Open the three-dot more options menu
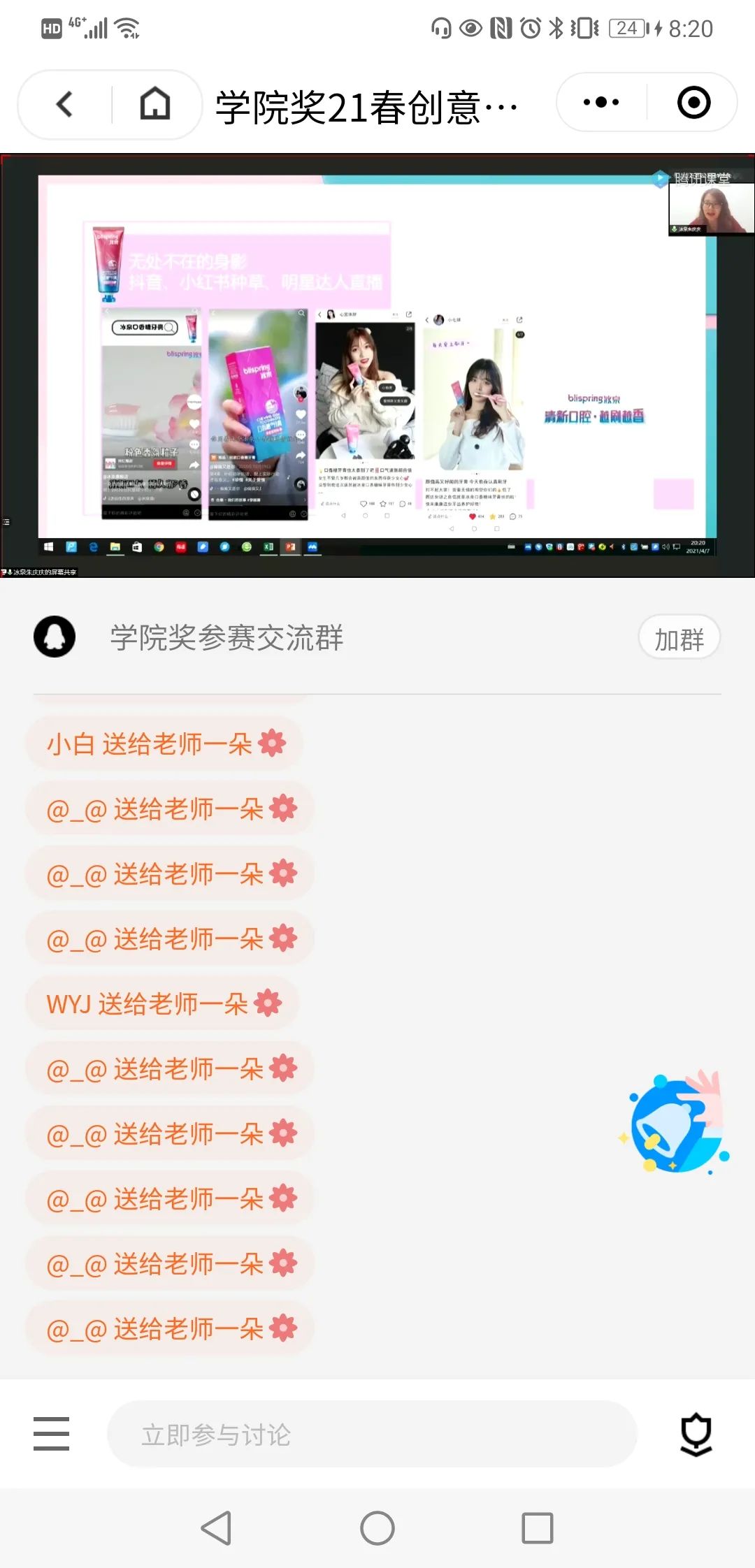 click(x=601, y=103)
